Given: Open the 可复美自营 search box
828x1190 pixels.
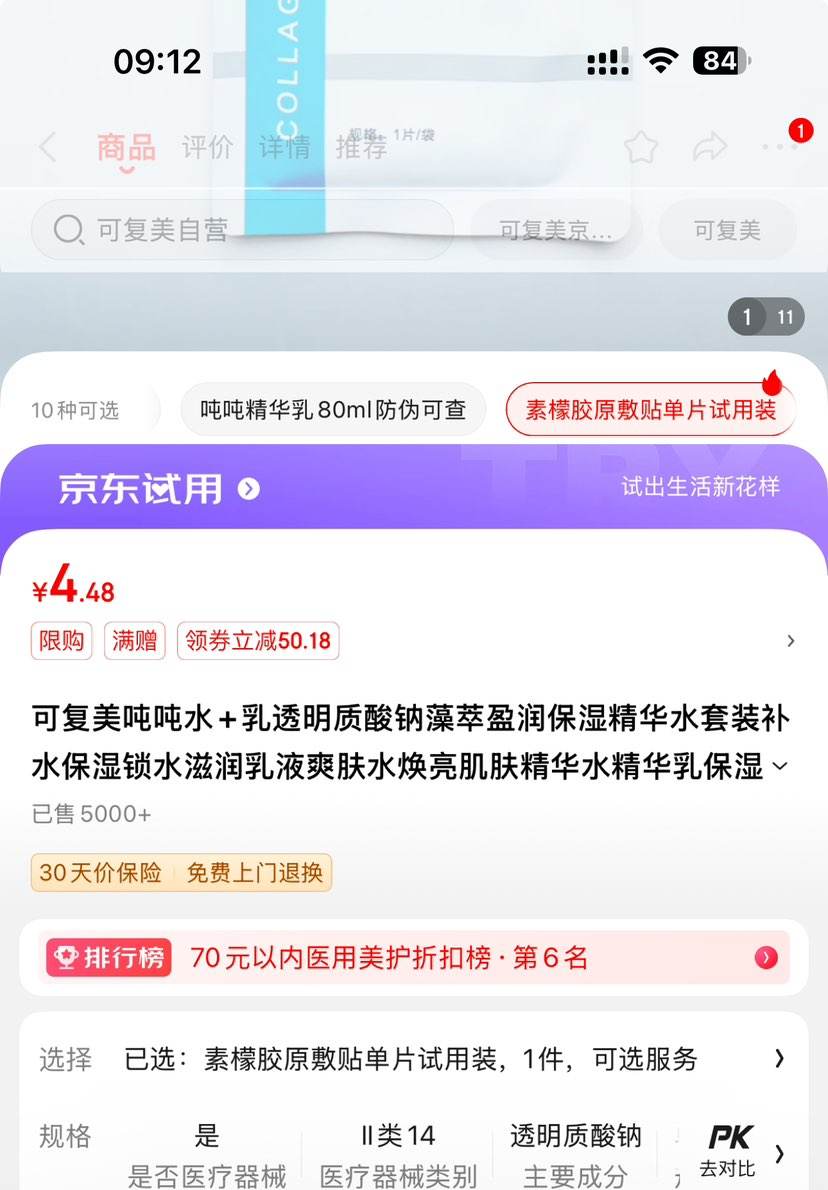Looking at the screenshot, I should 242,231.
